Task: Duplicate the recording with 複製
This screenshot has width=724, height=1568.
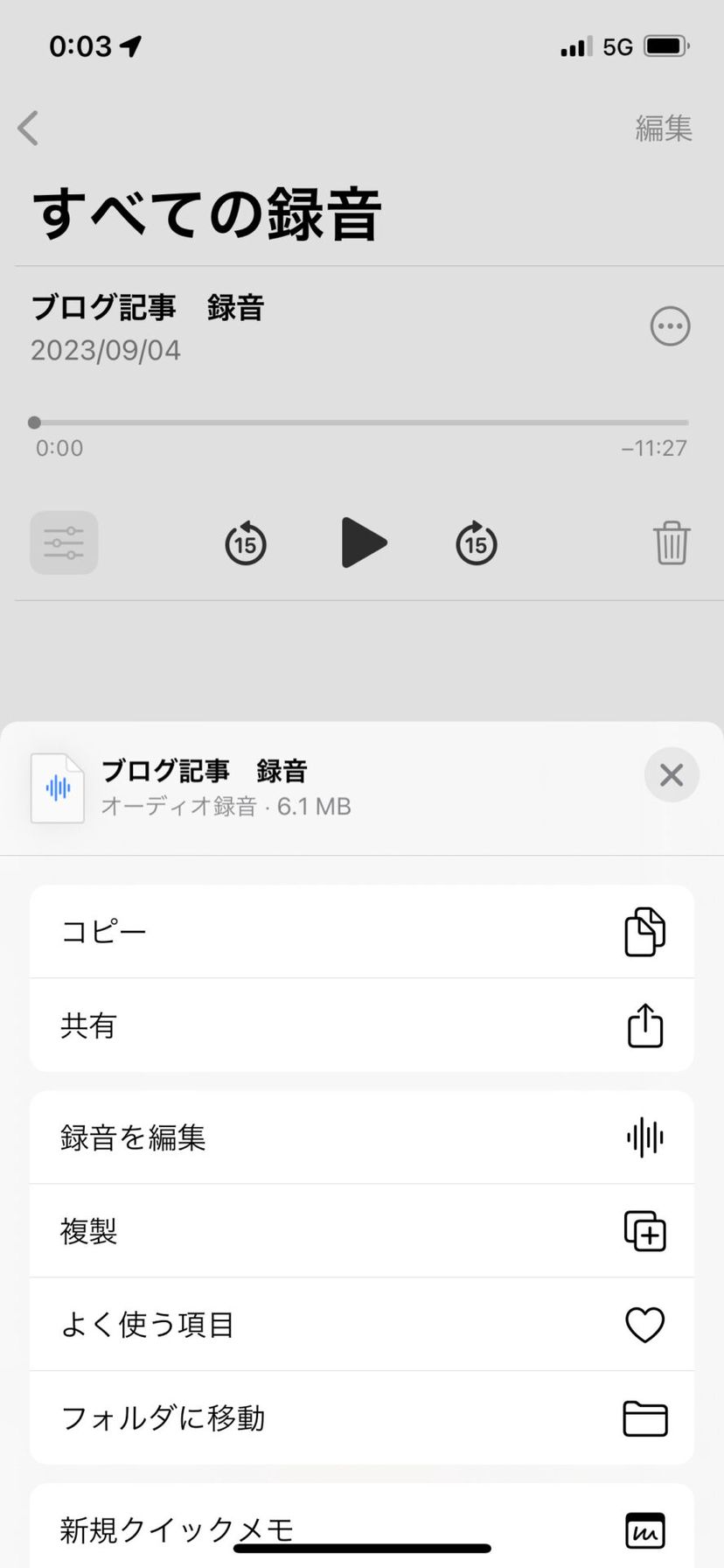Action: (x=362, y=1231)
